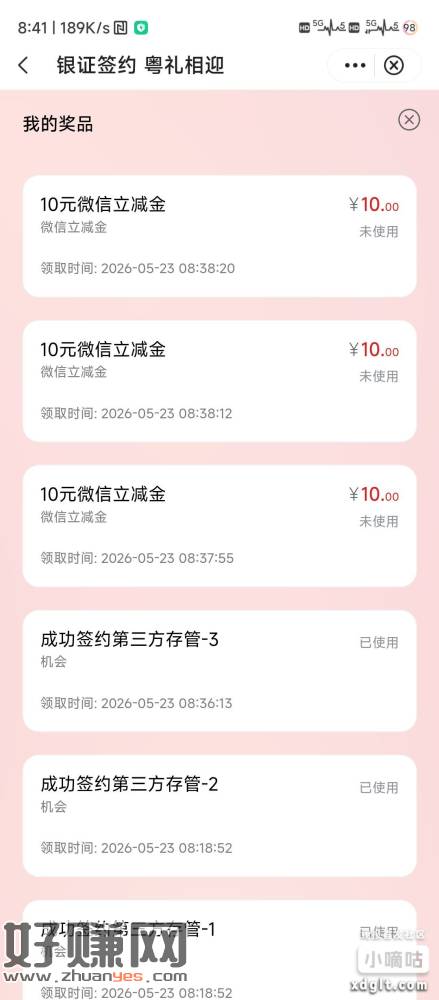Close the mini-program with the capsule X
The height and width of the screenshot is (1000, 439).
coord(394,65)
